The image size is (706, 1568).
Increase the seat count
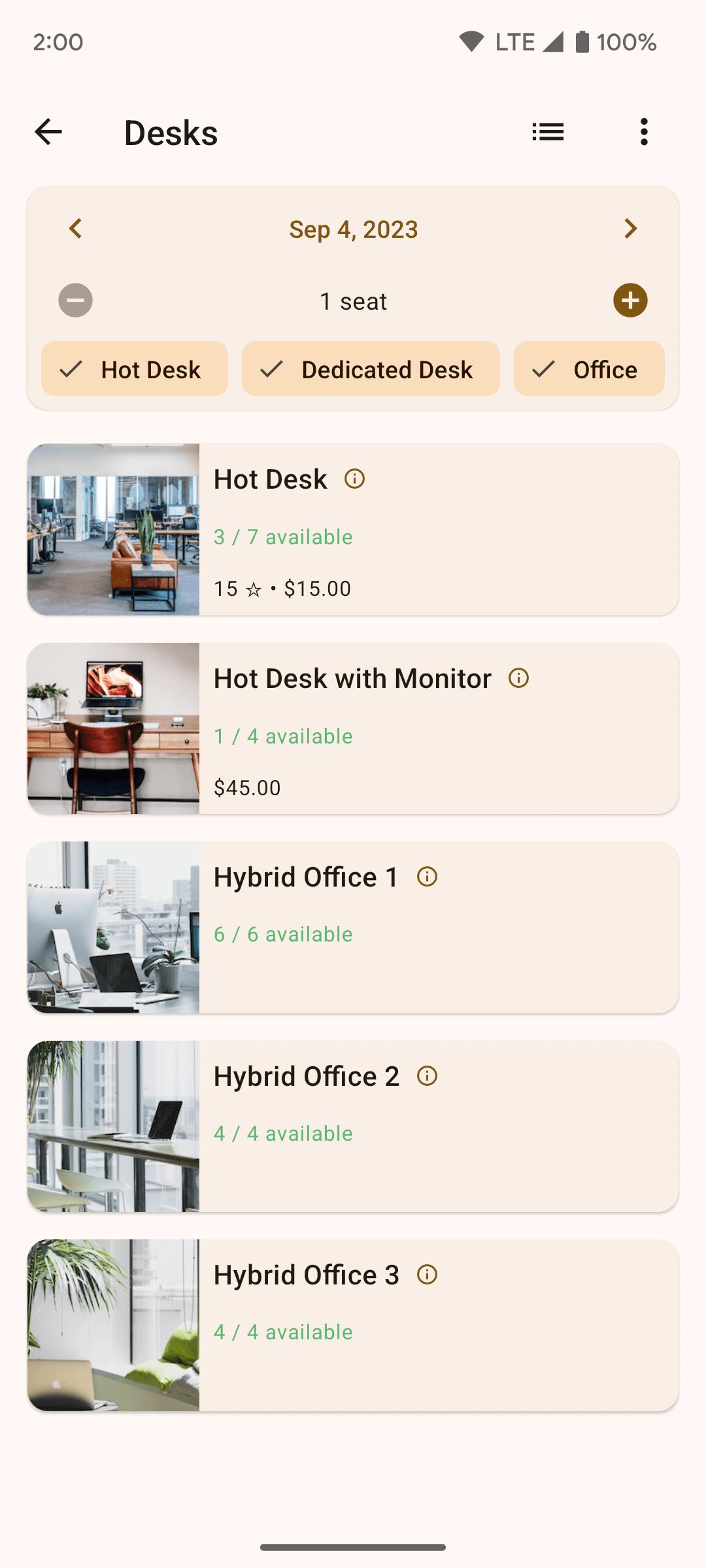(x=630, y=301)
